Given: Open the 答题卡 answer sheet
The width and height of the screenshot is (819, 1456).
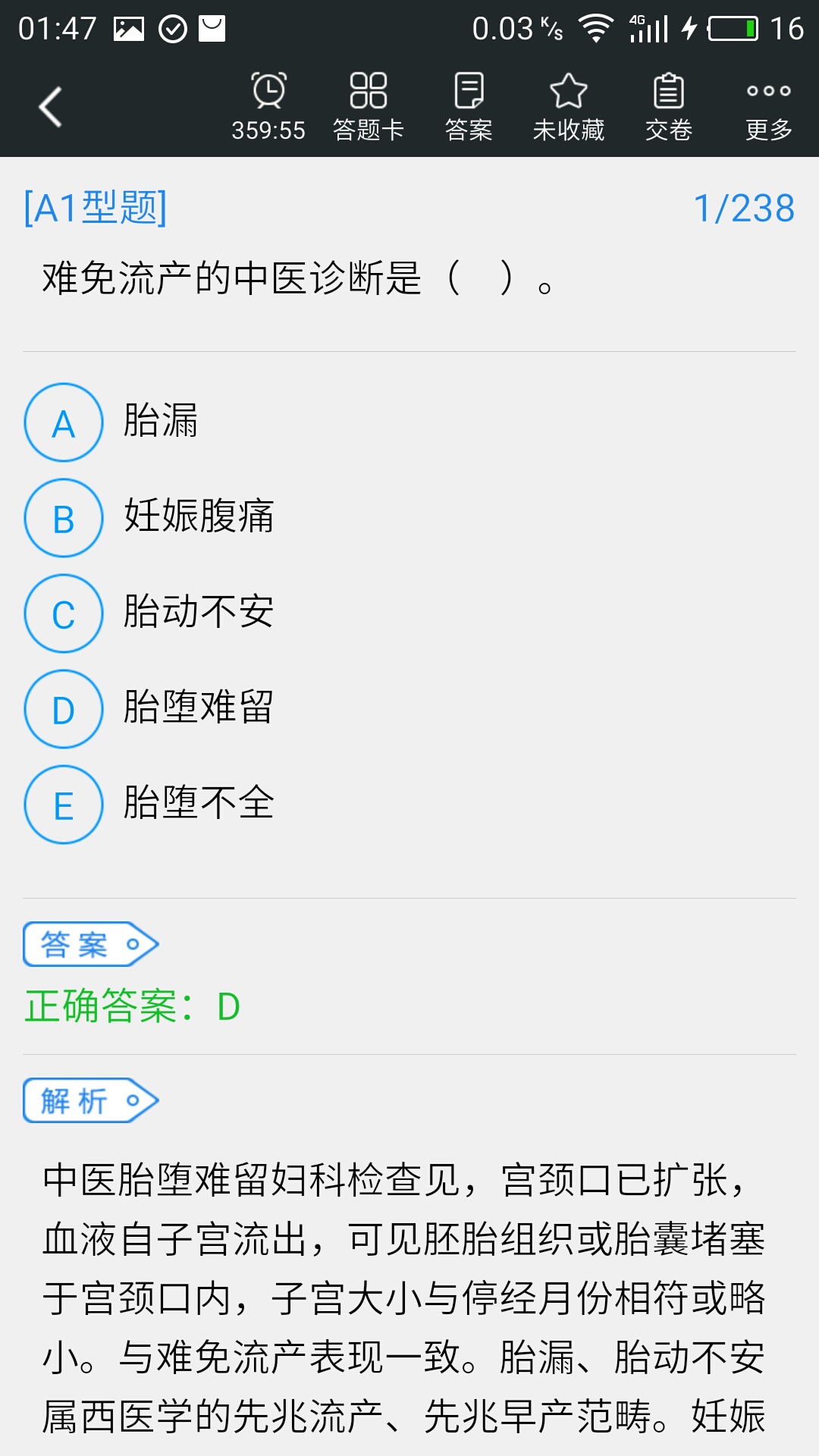Looking at the screenshot, I should pyautogui.click(x=369, y=107).
